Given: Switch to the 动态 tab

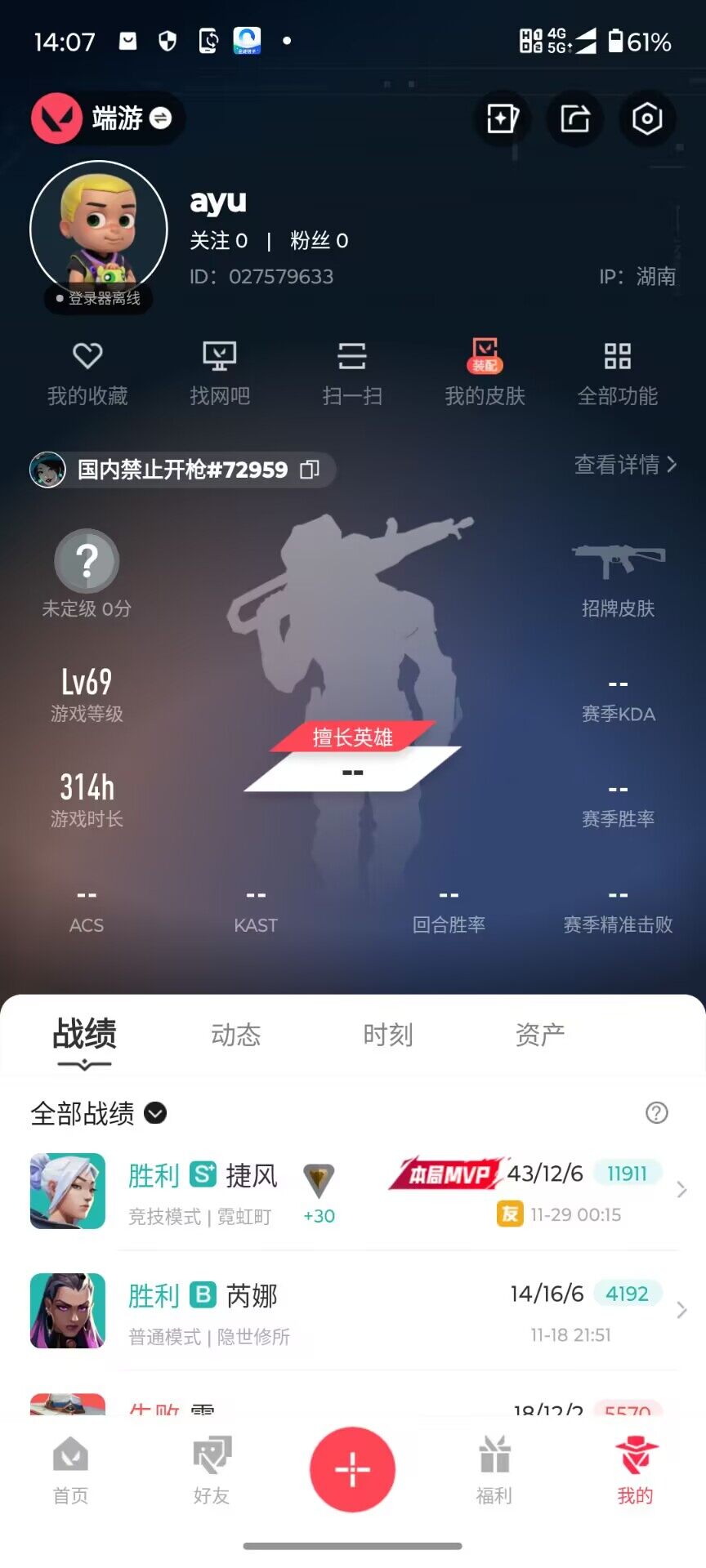Looking at the screenshot, I should (x=235, y=1035).
